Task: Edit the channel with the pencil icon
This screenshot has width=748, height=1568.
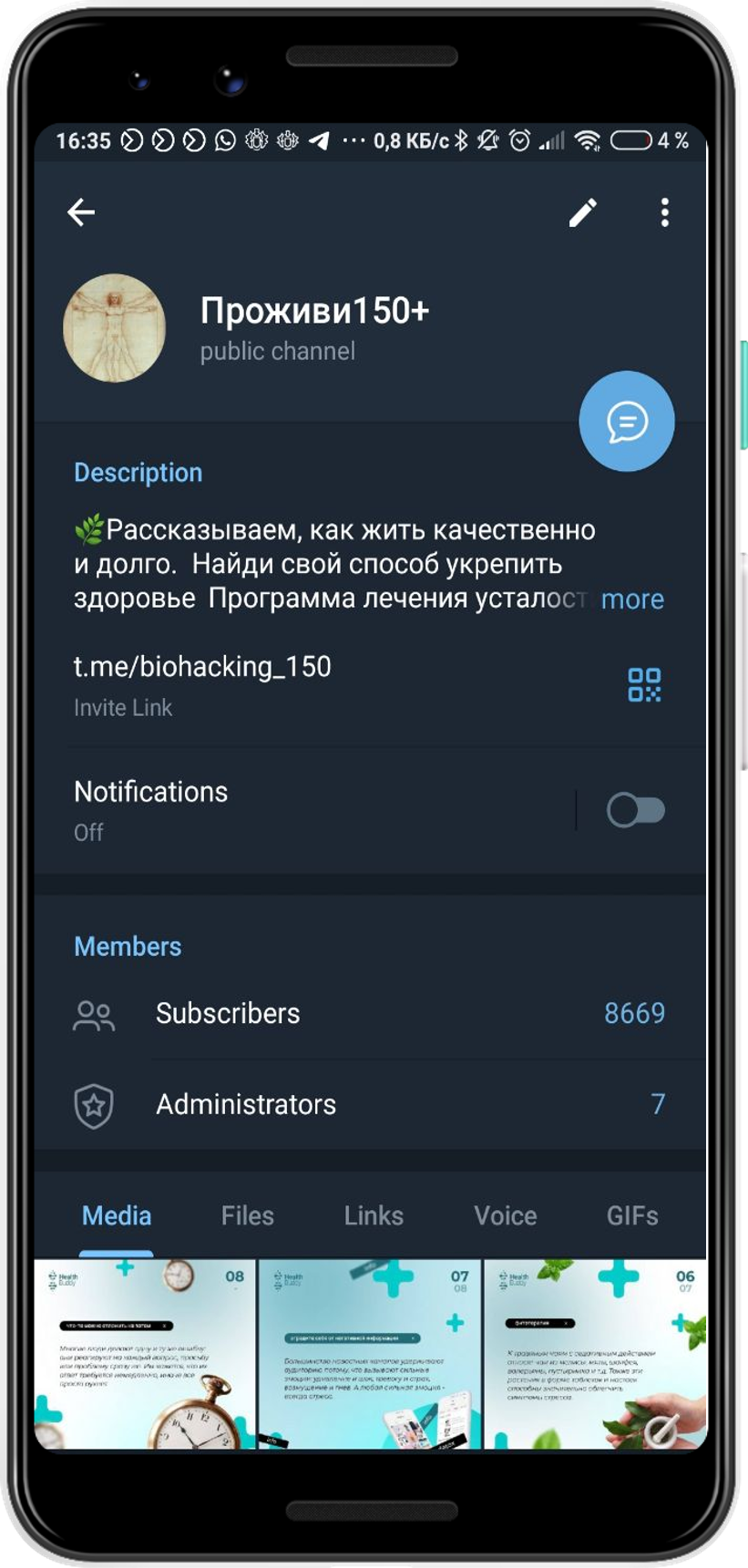Action: coord(583,212)
